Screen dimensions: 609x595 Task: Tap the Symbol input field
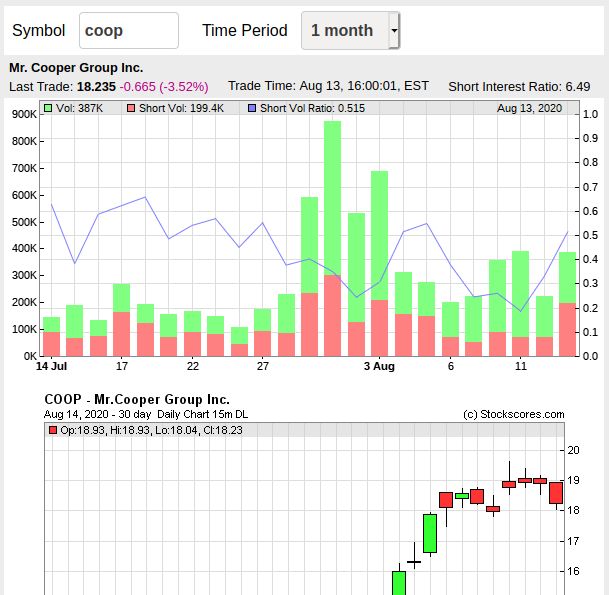(x=128, y=31)
